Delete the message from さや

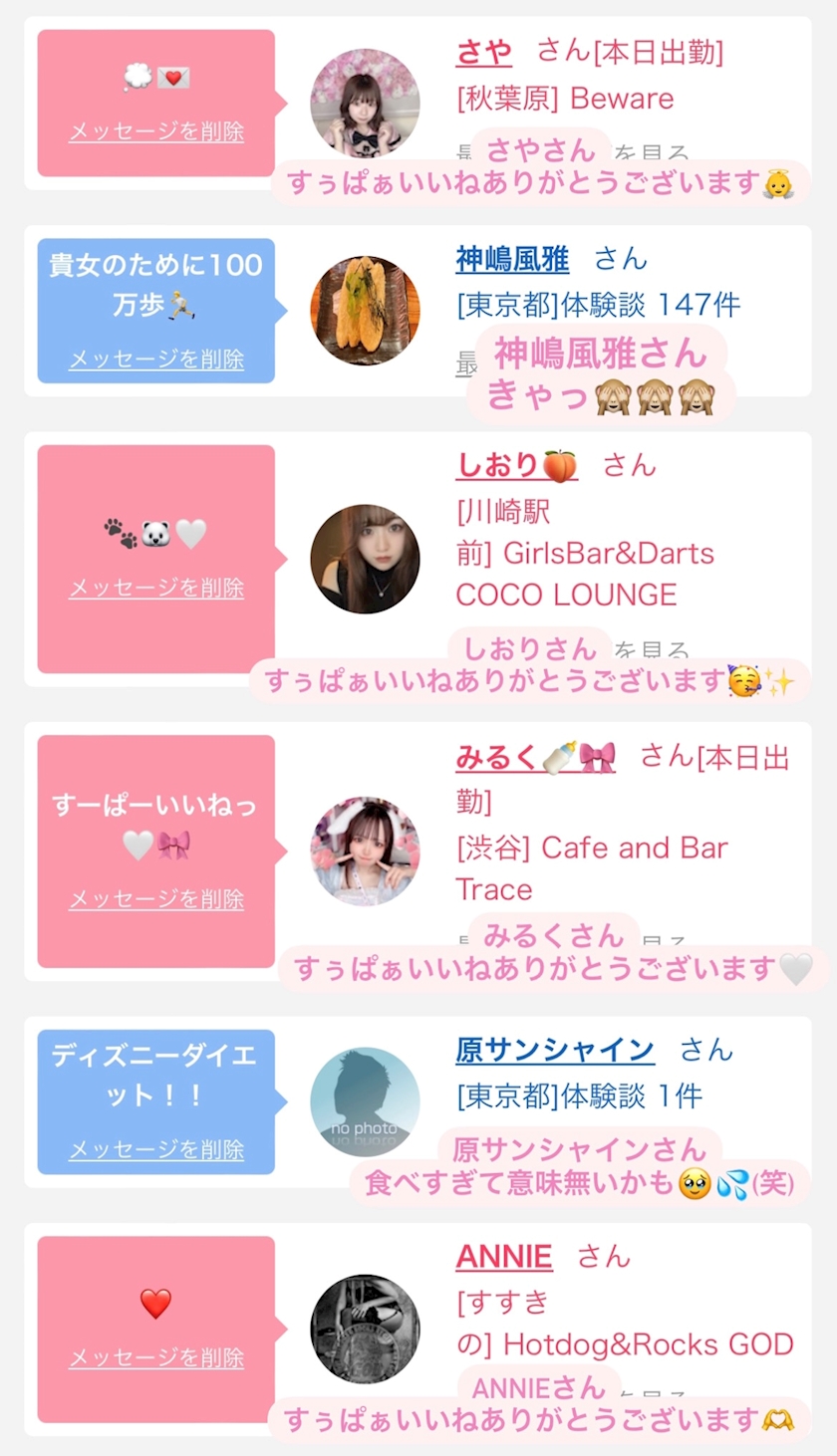tap(156, 132)
